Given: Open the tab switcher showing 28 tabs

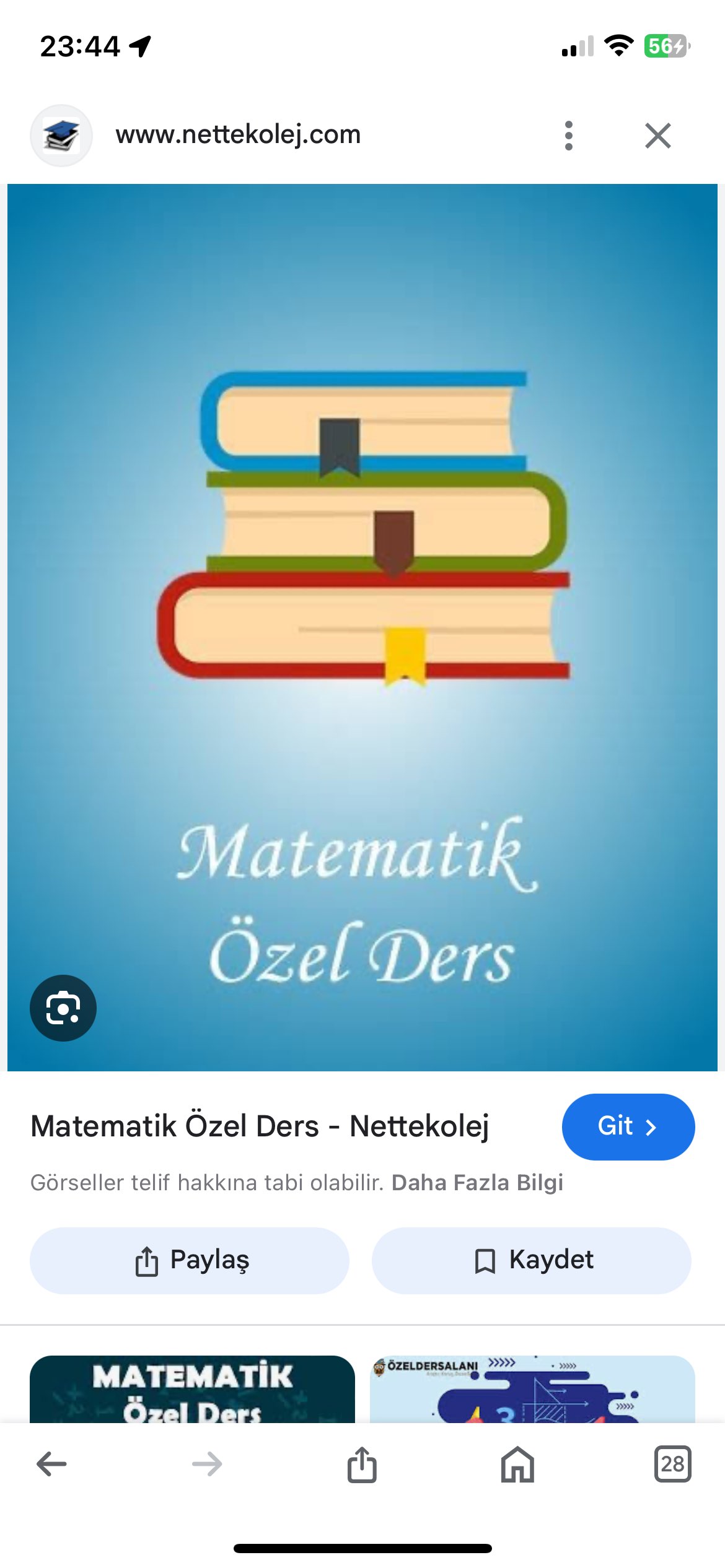Looking at the screenshot, I should (x=672, y=1464).
